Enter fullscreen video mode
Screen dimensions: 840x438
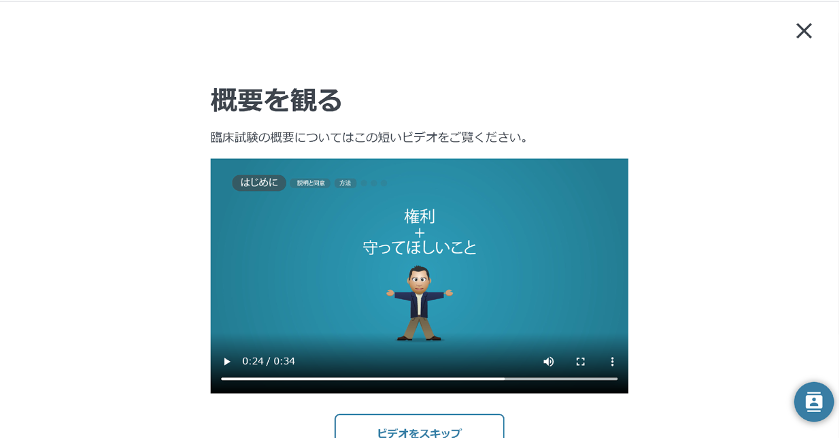(580, 362)
